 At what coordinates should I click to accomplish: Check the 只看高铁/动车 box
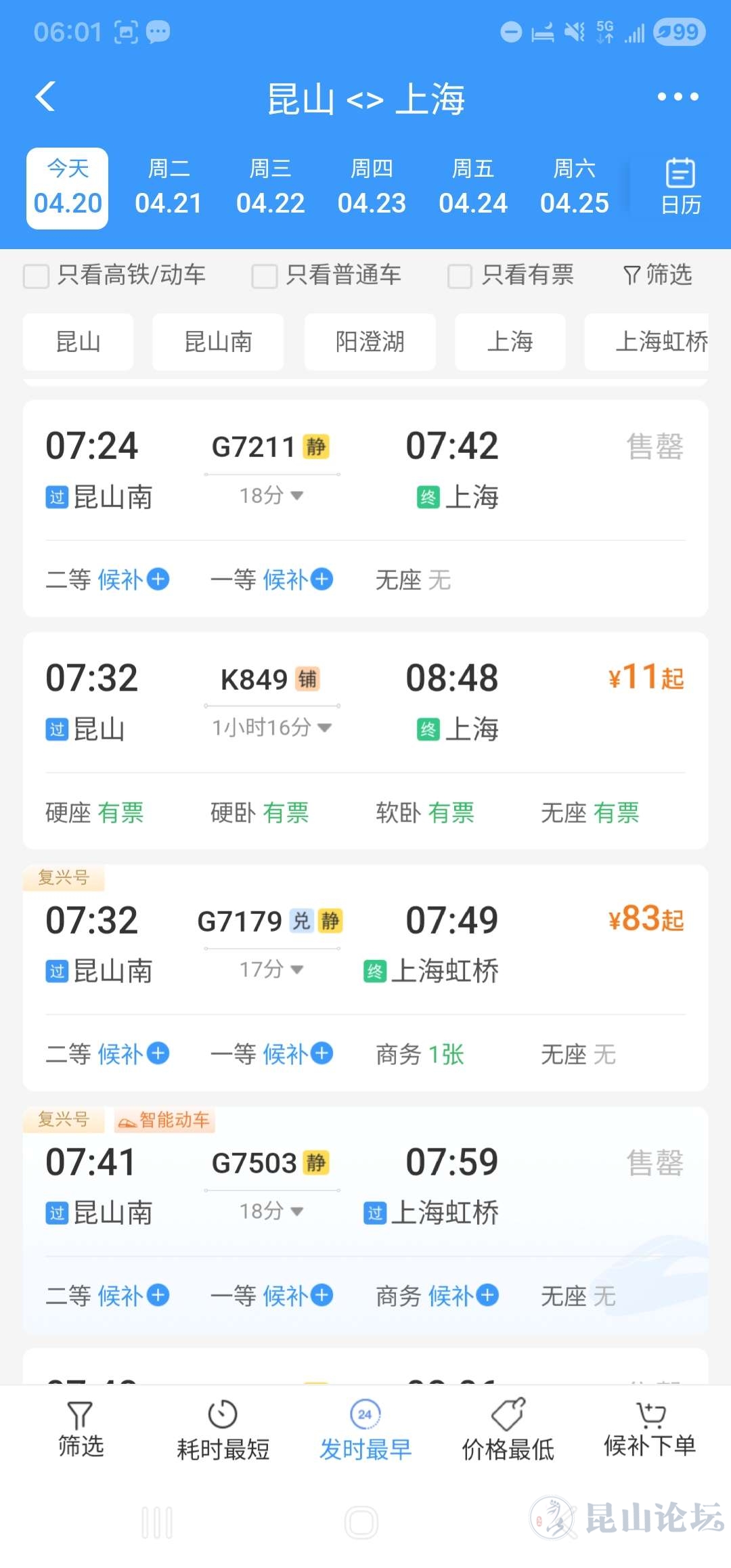(37, 276)
